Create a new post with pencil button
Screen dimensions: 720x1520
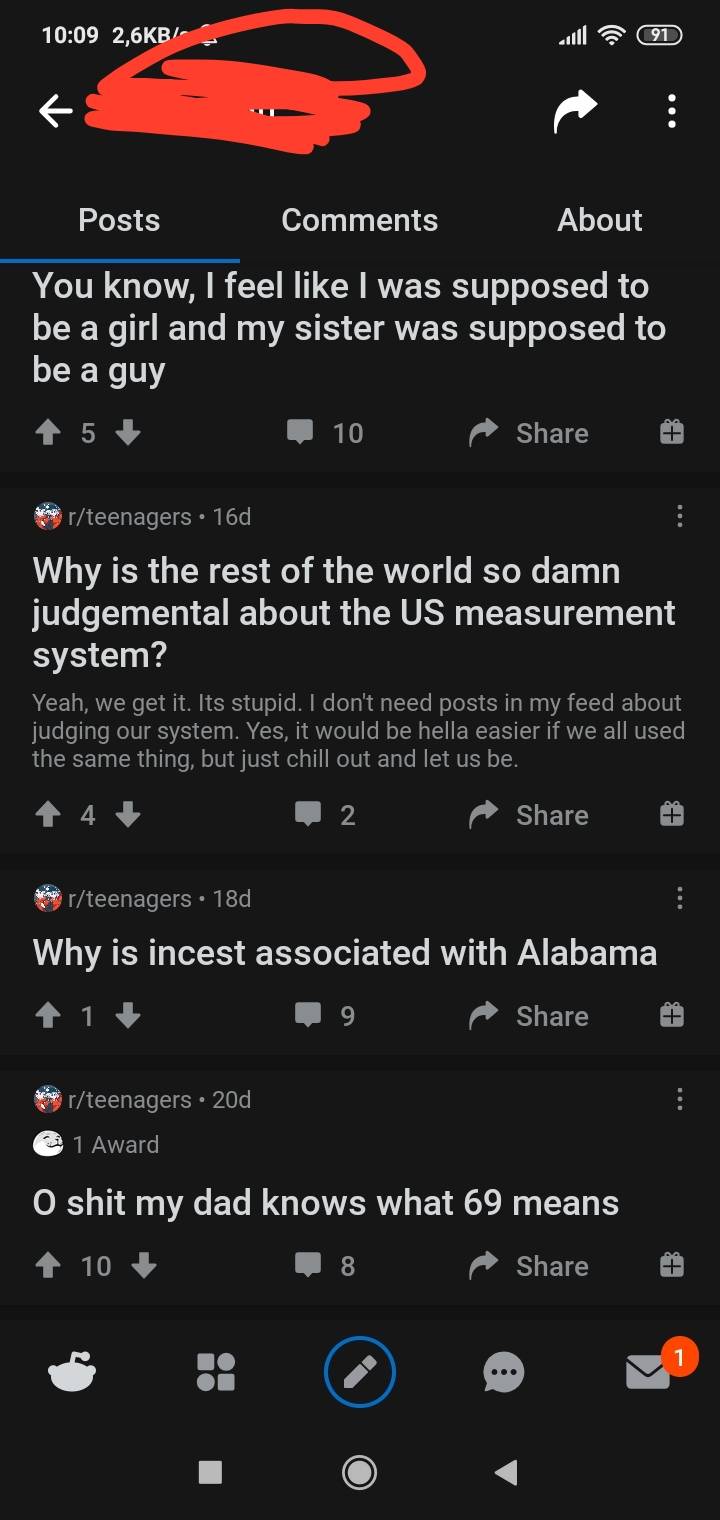(360, 1372)
